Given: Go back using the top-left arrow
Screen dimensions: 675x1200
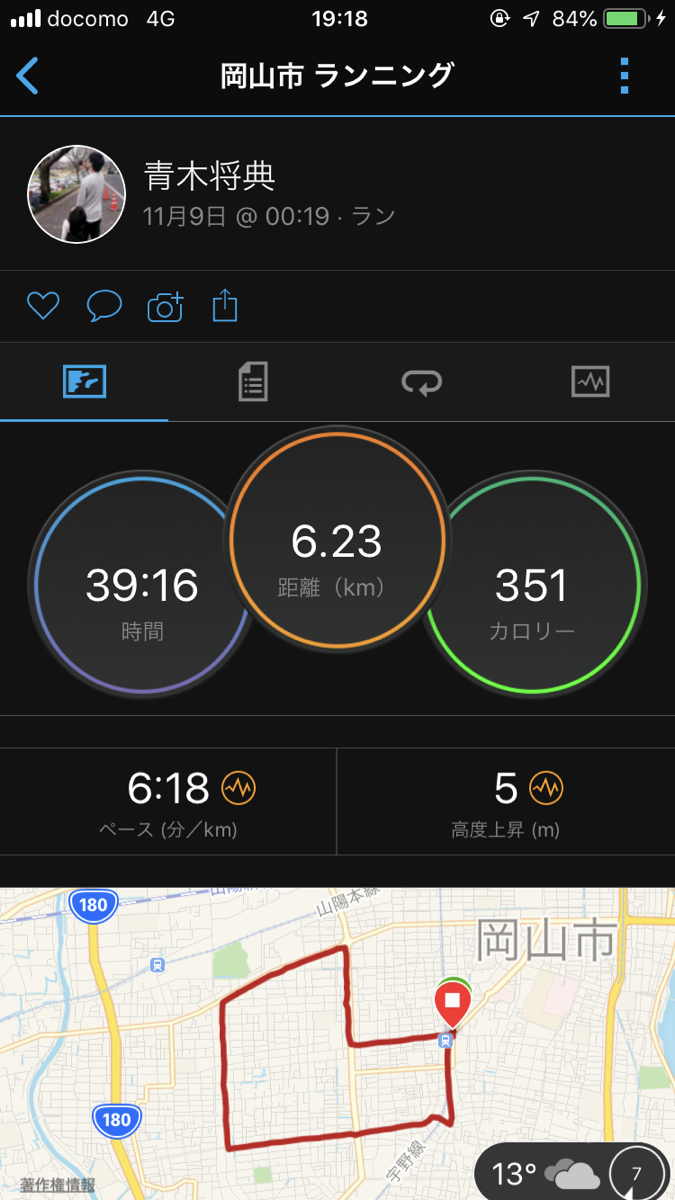Looking at the screenshot, I should [28, 76].
